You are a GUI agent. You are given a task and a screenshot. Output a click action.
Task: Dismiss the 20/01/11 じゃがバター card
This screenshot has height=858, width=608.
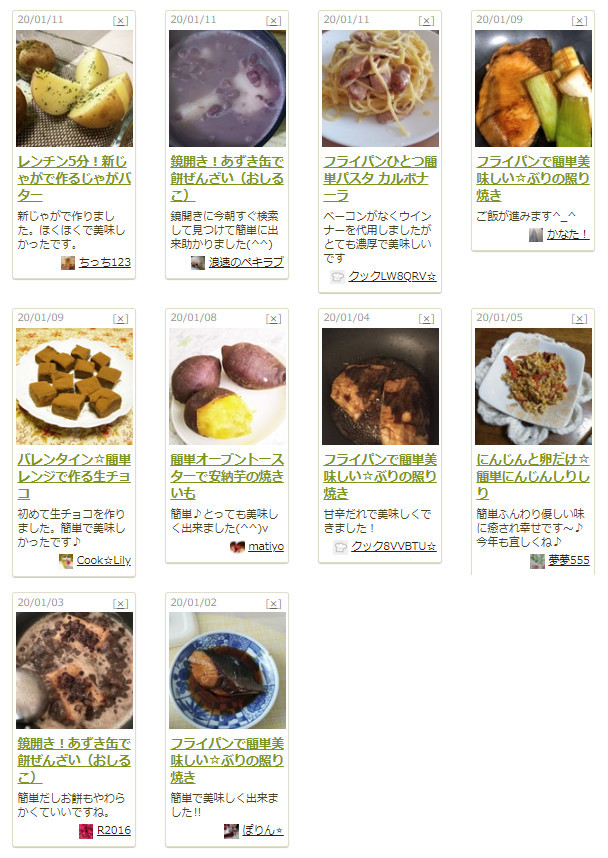point(120,20)
